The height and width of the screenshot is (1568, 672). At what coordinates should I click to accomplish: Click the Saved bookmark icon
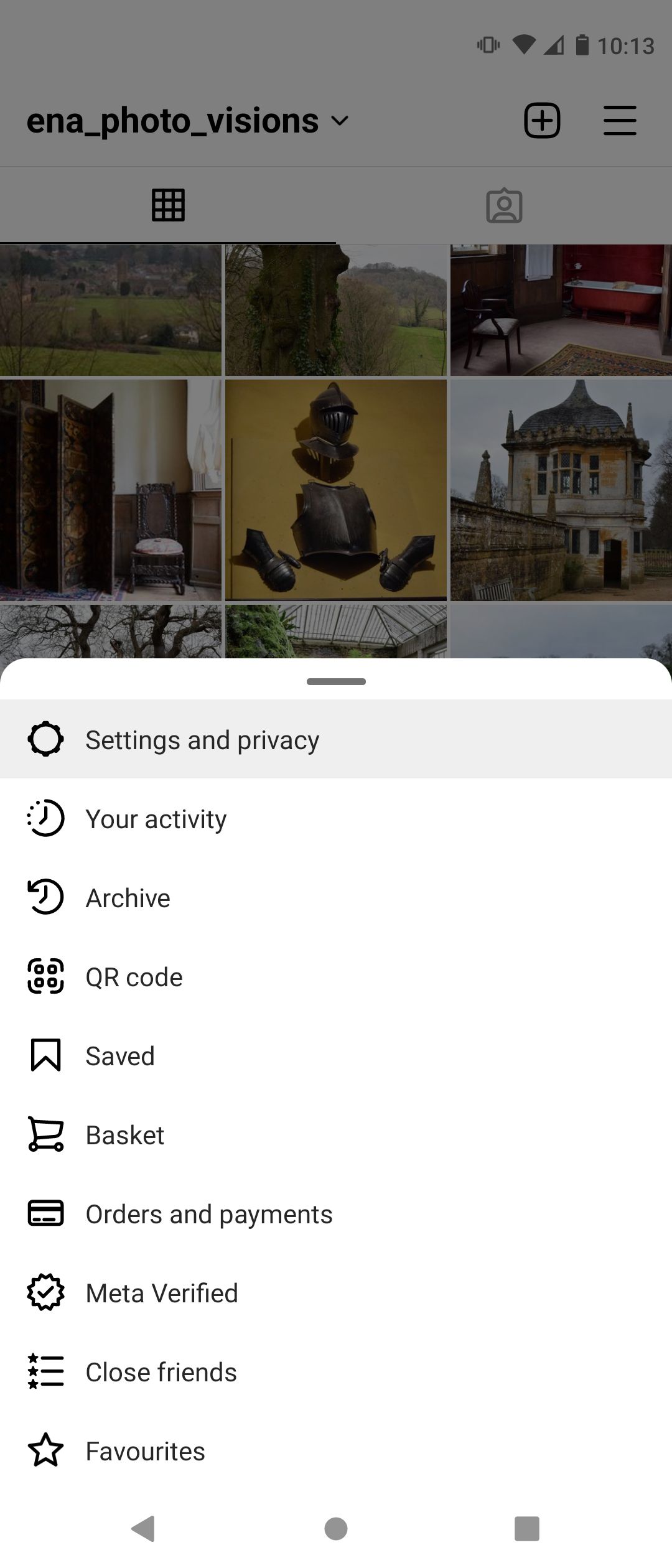tap(45, 1055)
